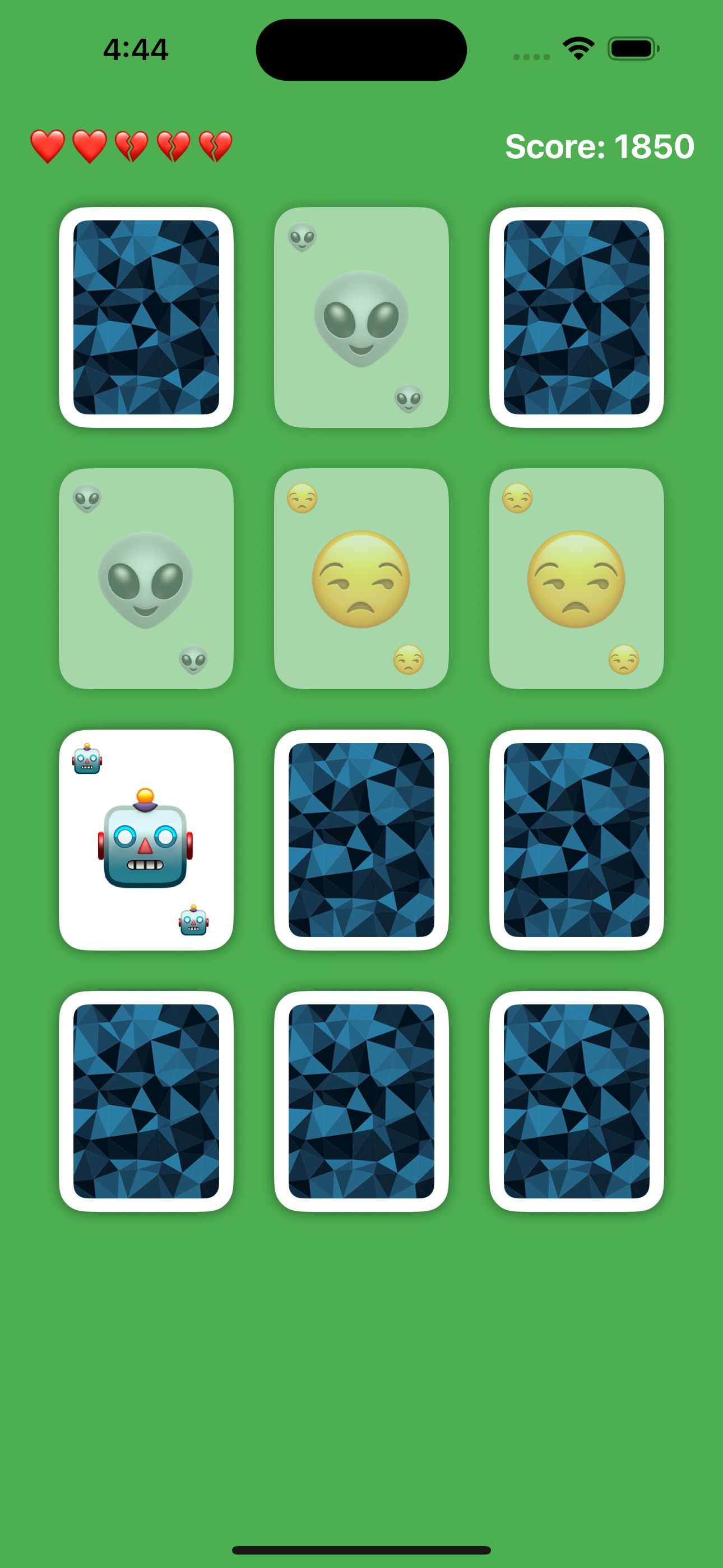This screenshot has height=1568, width=723.
Task: Flip the face-down card below the right unamused face
Action: click(x=576, y=840)
